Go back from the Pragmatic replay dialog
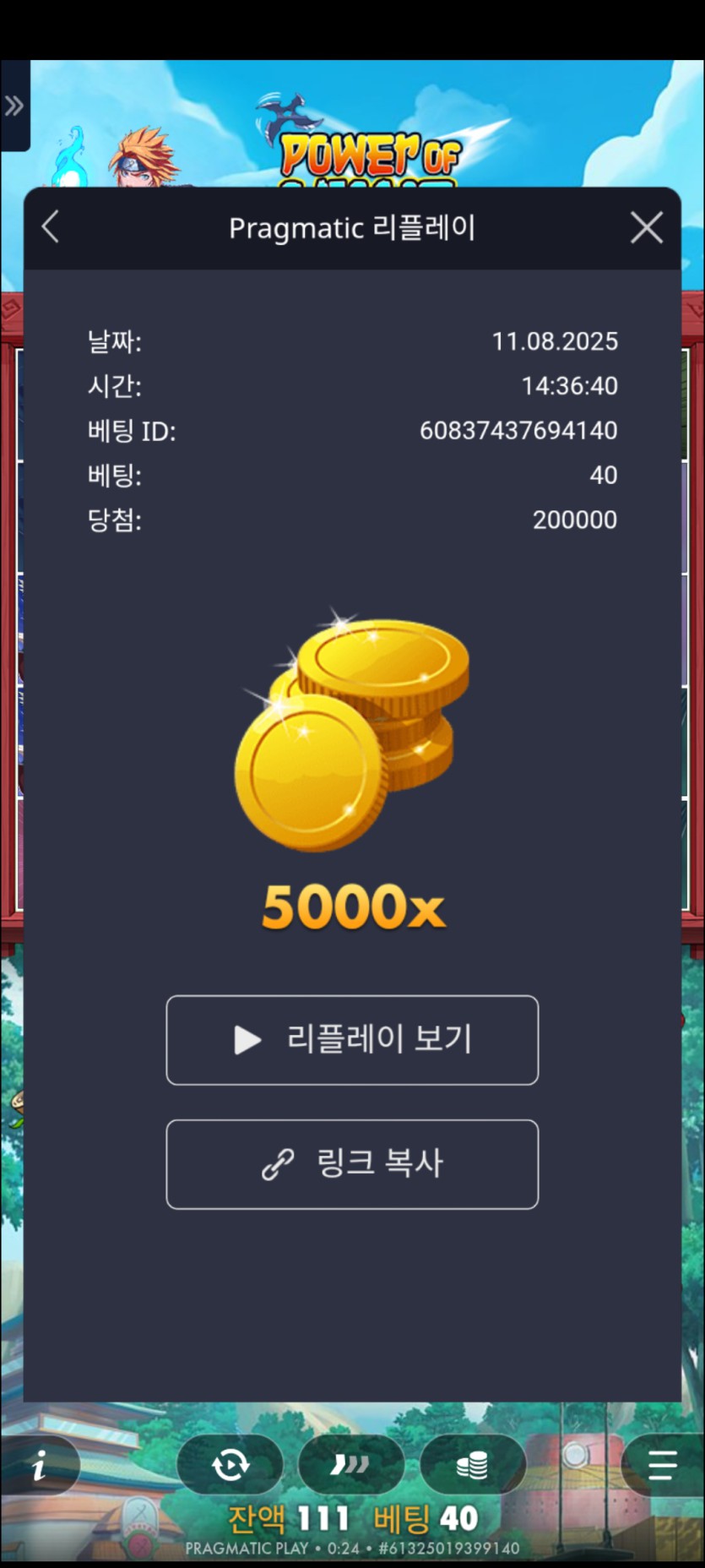 click(52, 227)
